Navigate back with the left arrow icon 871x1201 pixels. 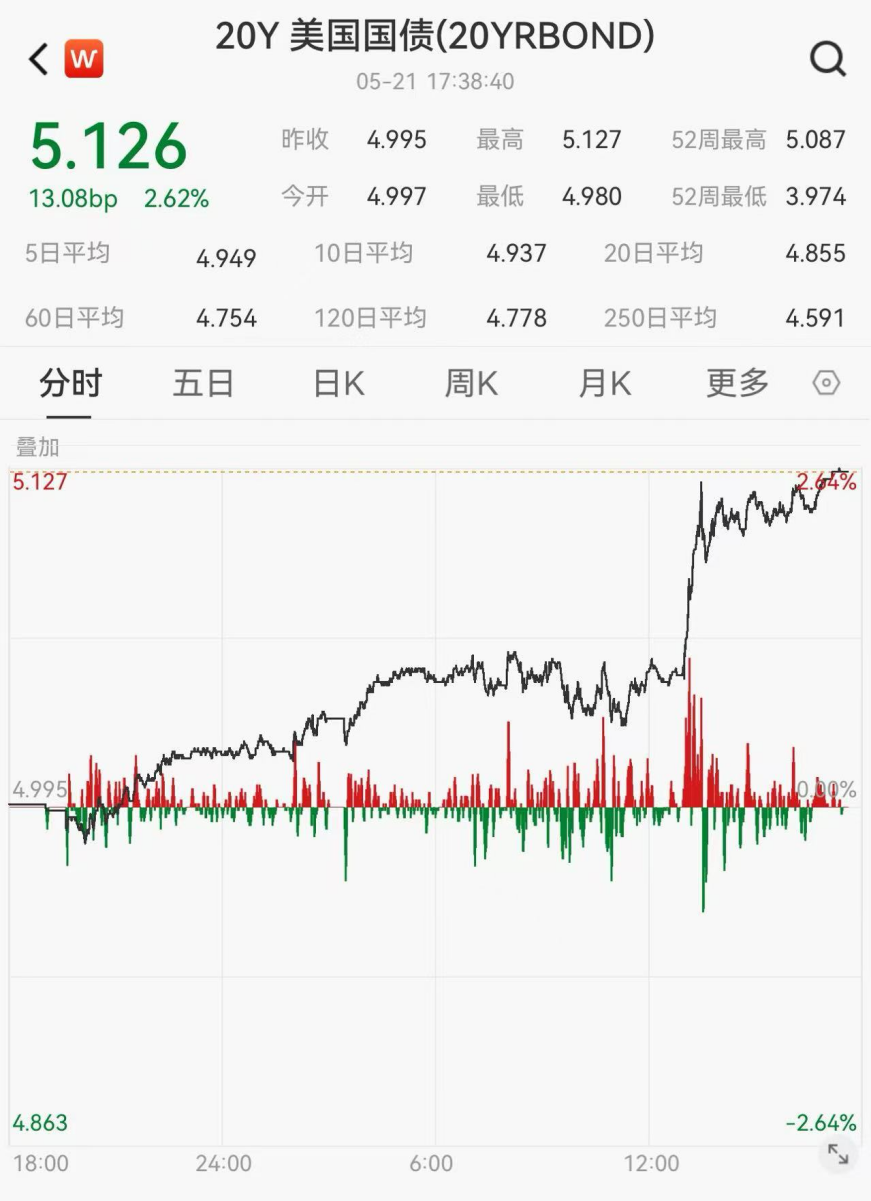tap(36, 57)
